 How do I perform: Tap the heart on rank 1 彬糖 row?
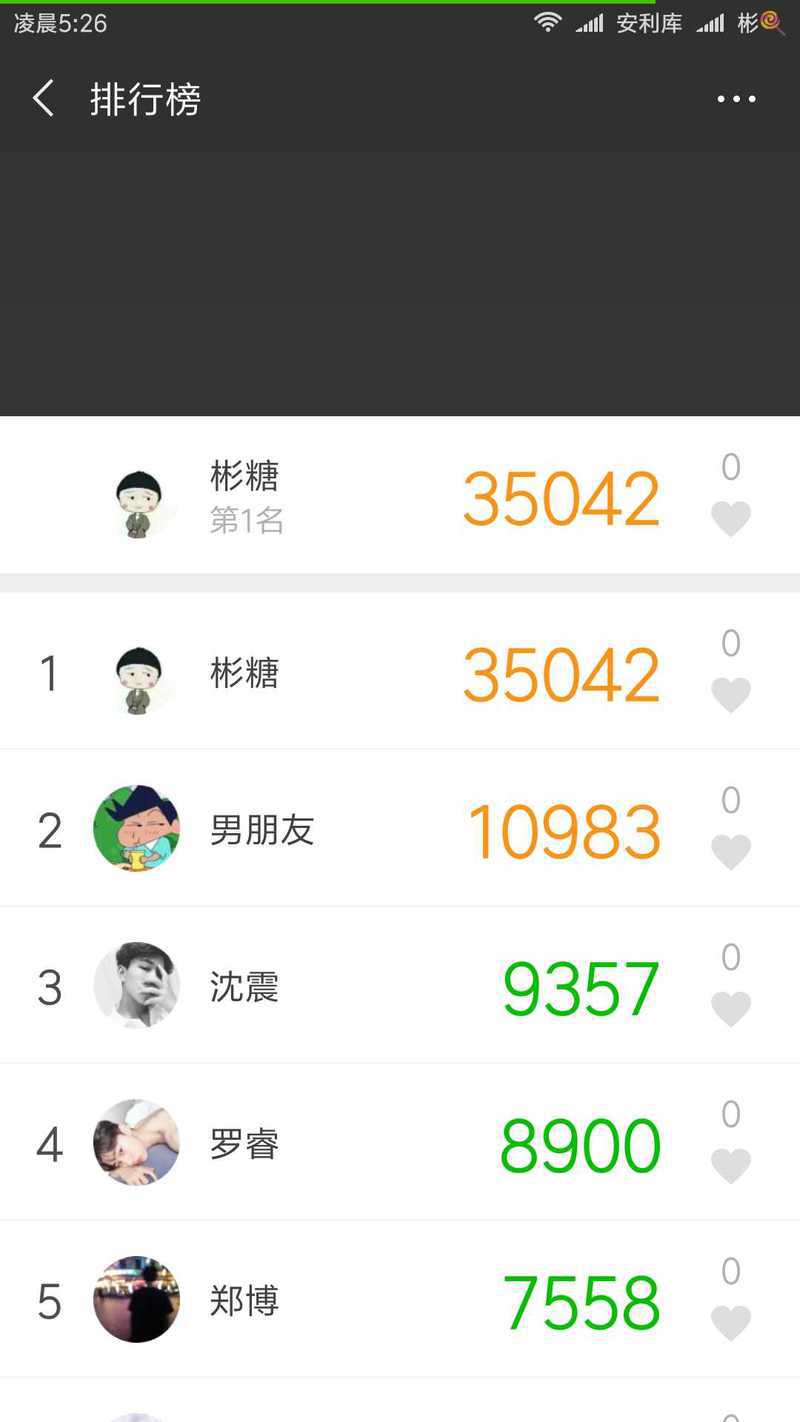pyautogui.click(x=730, y=694)
